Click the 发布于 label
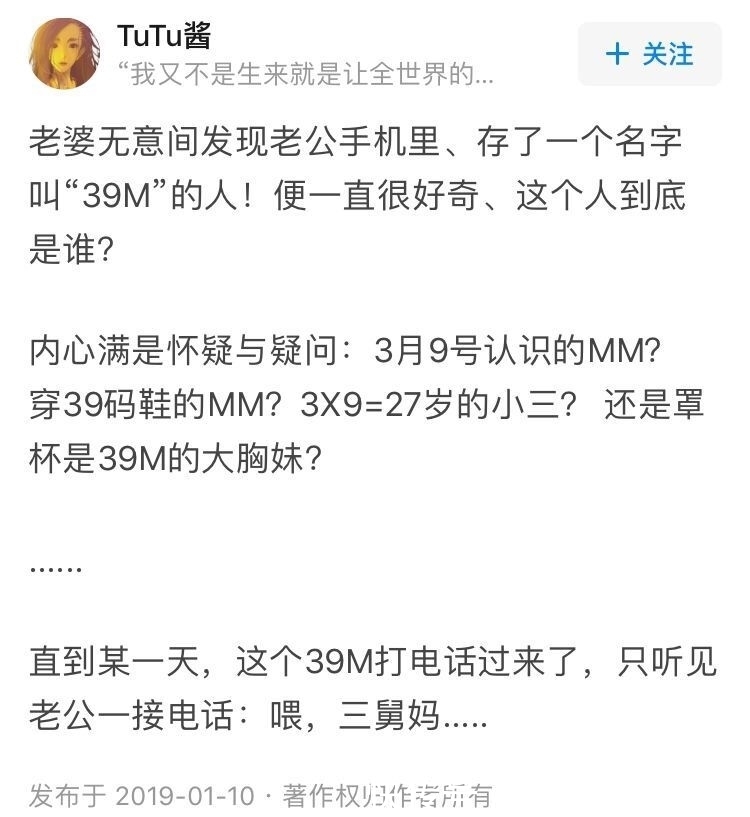This screenshot has height=817, width=750. pyautogui.click(x=70, y=792)
